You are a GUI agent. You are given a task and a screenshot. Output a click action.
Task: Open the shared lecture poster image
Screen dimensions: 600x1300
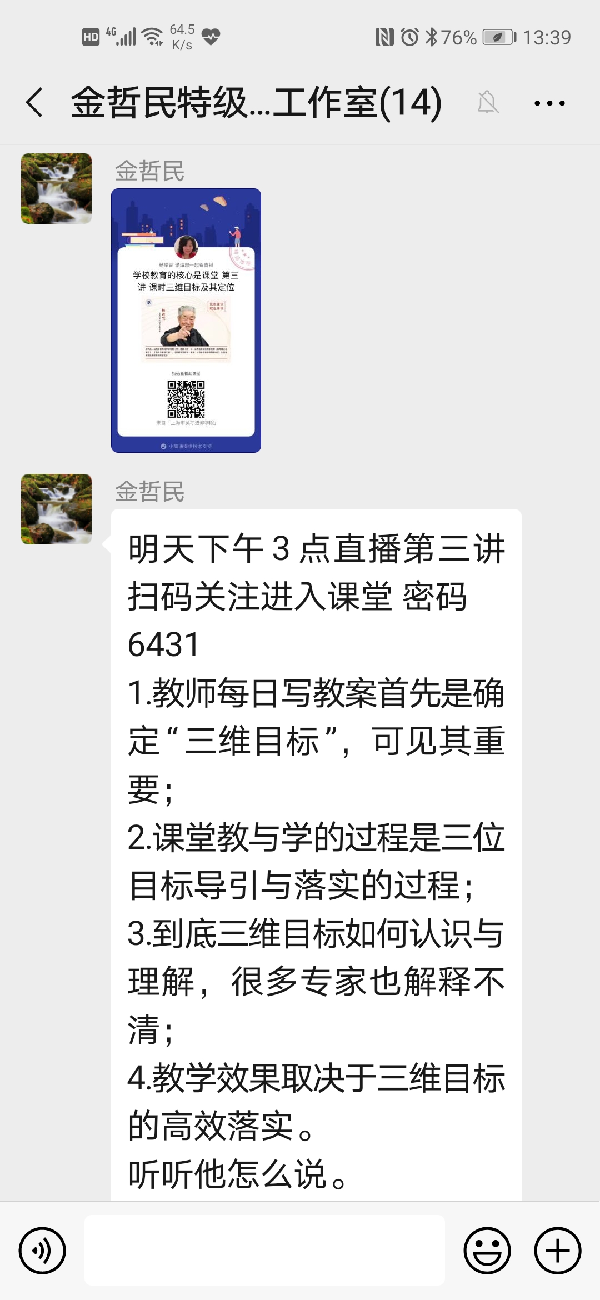(x=186, y=320)
